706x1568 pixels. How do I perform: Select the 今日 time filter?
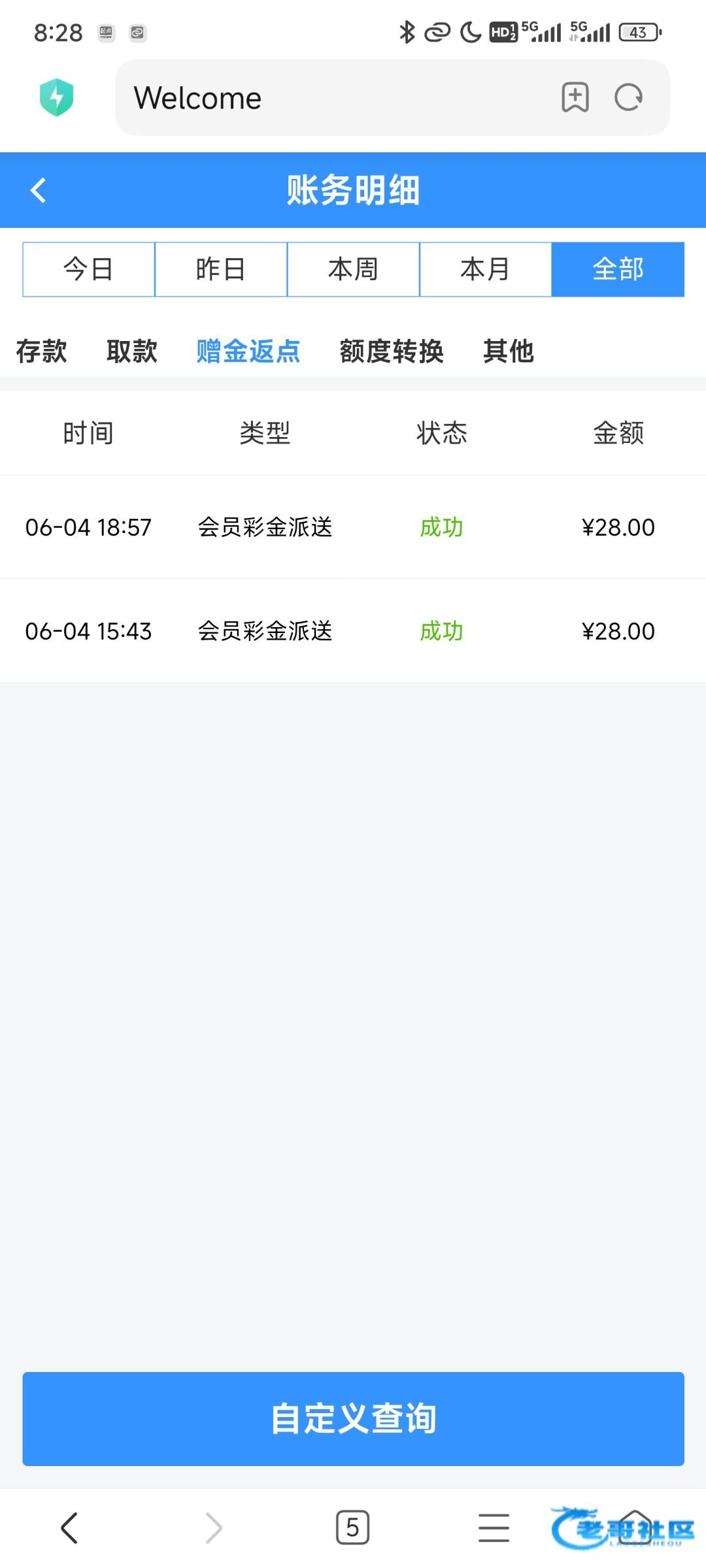pos(89,269)
